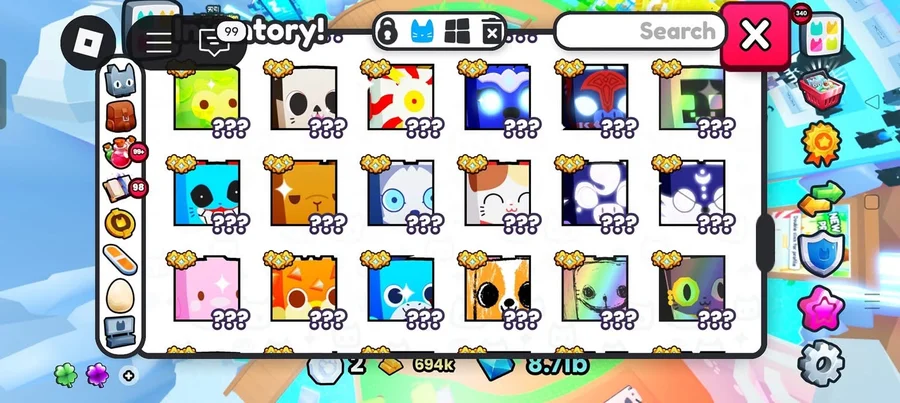Select the blue cat filter icon
The image size is (900, 403).
(421, 32)
